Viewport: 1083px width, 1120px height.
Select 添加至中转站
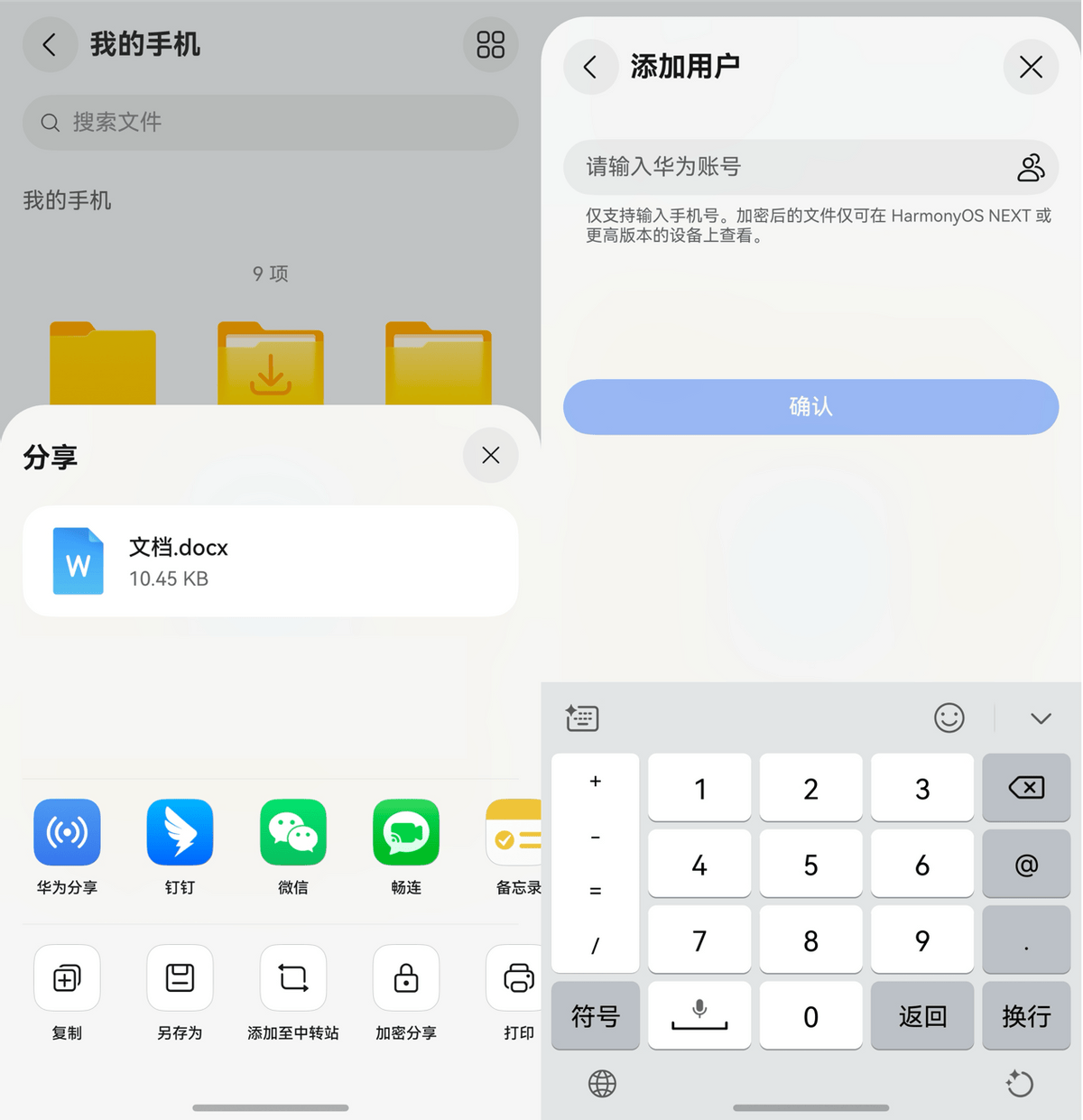[292, 978]
